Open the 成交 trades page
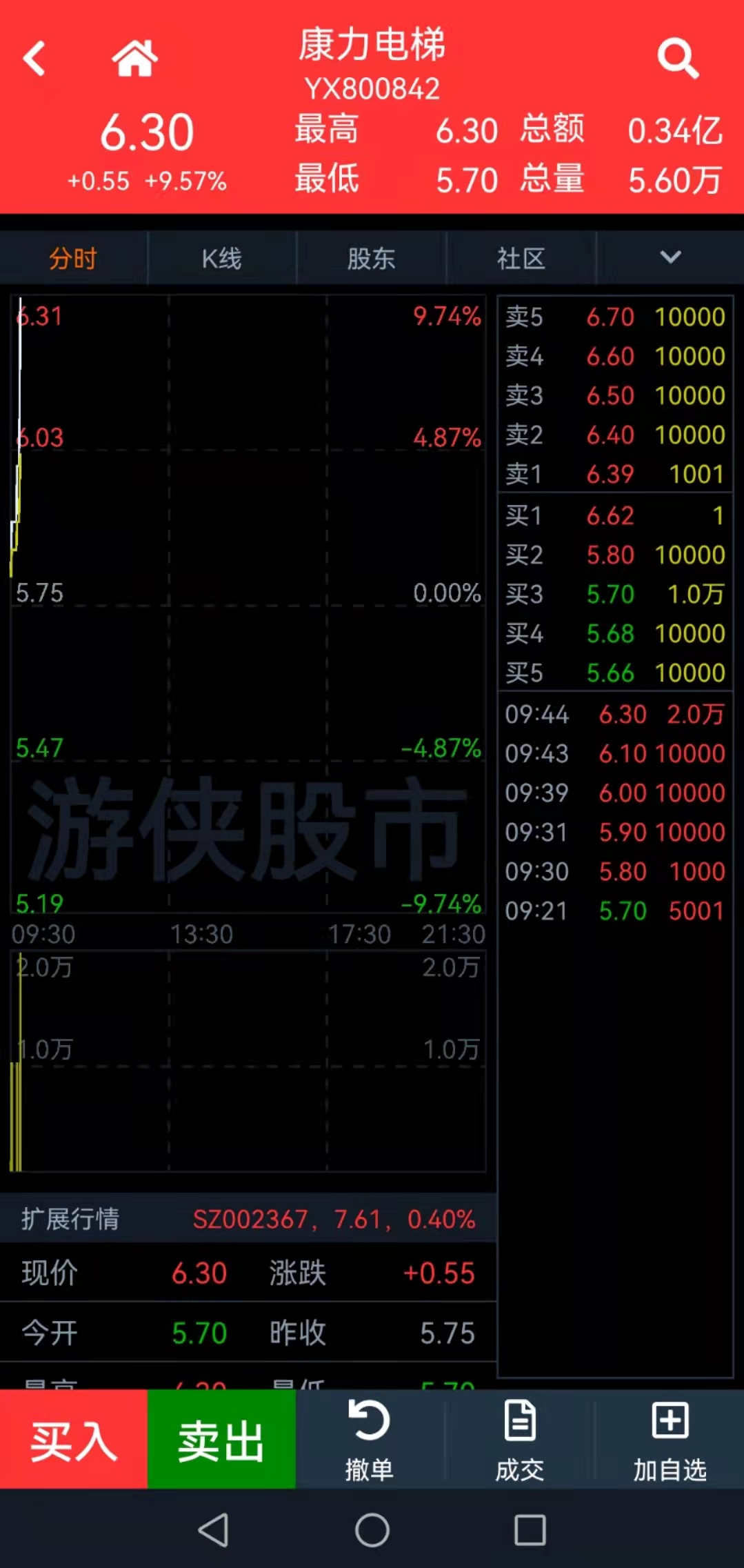The width and height of the screenshot is (744, 1568). click(x=520, y=1440)
